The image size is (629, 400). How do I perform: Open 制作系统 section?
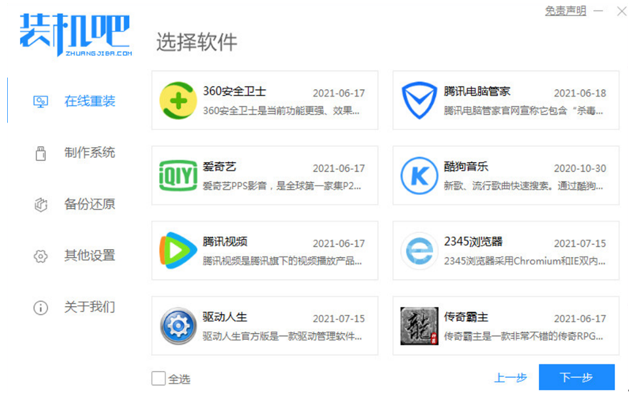pos(89,152)
